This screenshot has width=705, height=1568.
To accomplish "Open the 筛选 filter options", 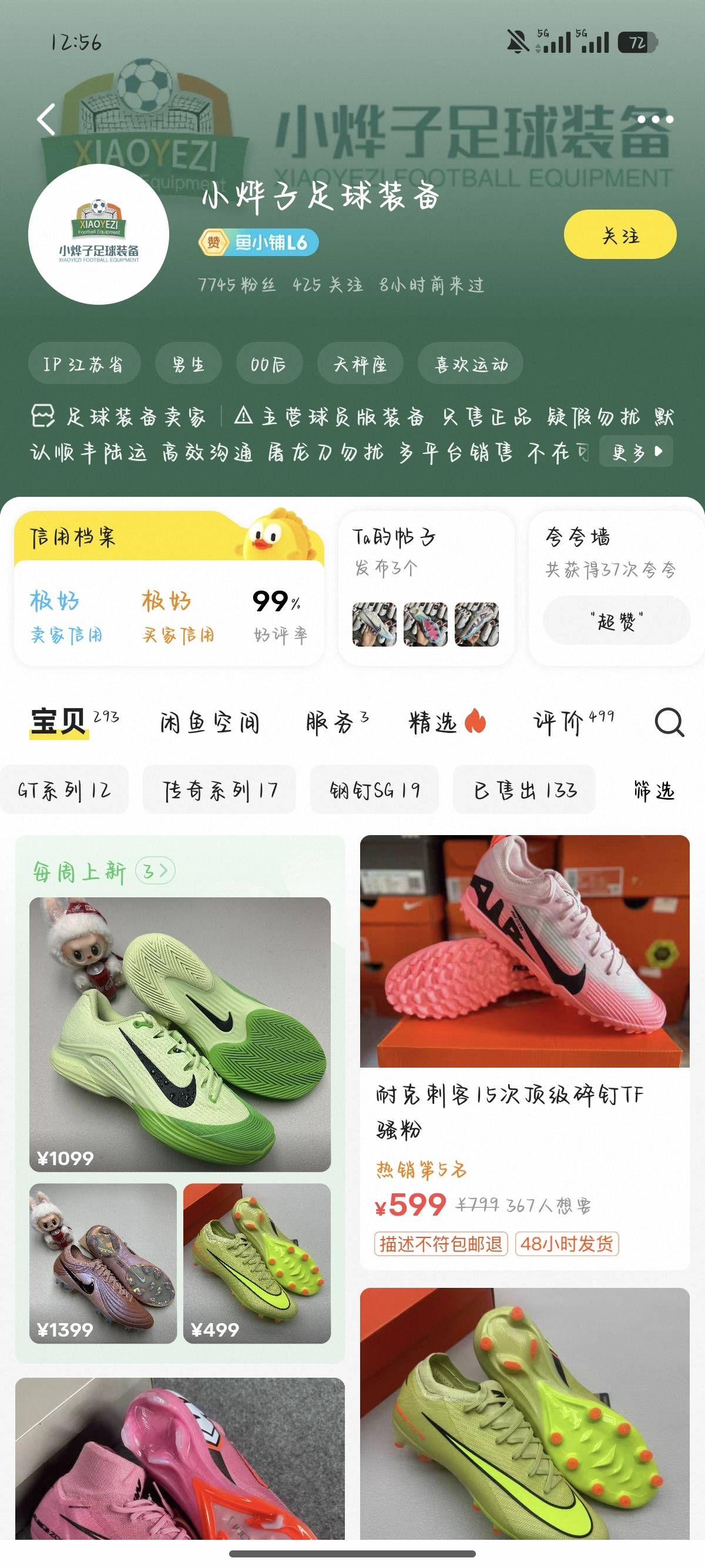I will [x=654, y=790].
